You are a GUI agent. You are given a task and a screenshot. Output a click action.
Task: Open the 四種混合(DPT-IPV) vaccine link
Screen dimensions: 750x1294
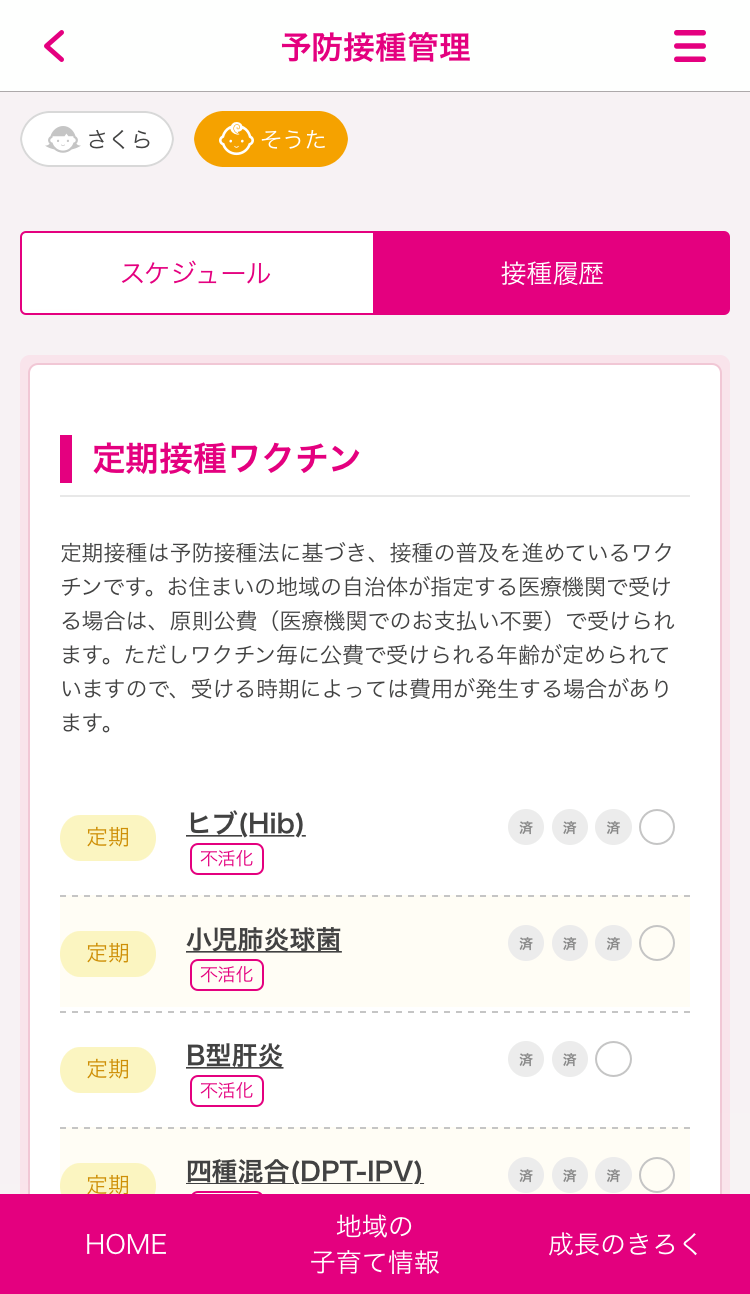(303, 1171)
